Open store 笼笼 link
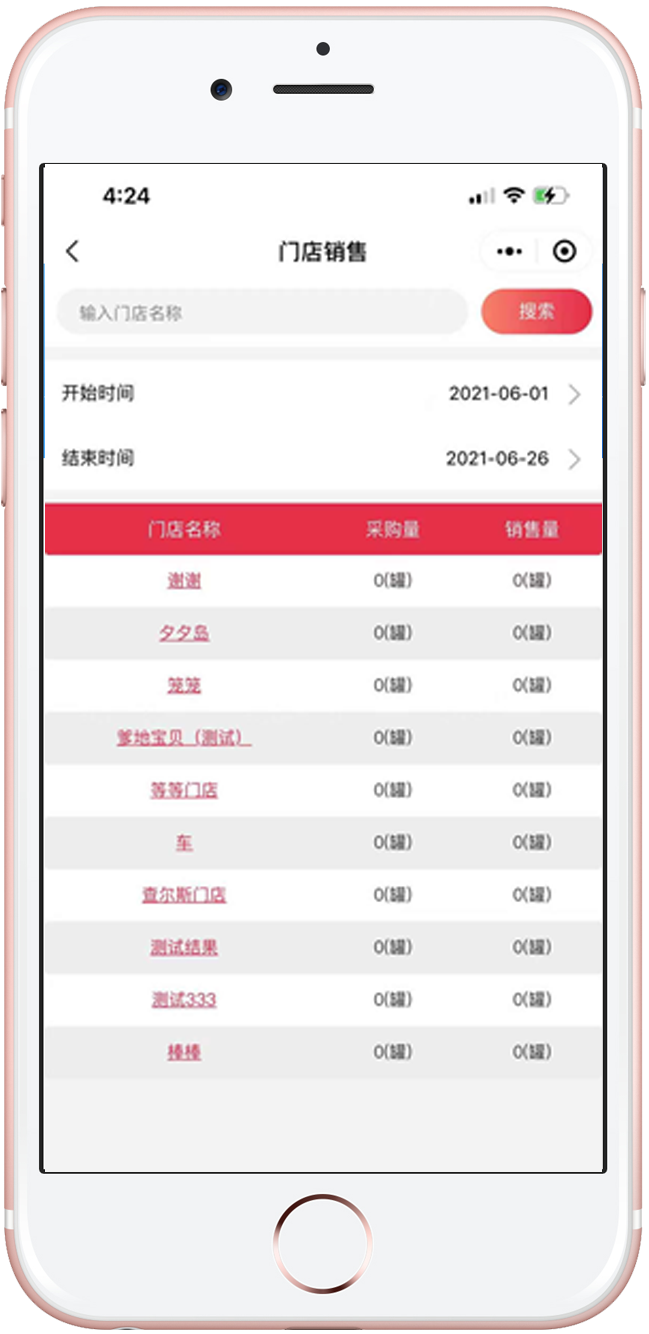This screenshot has height=1334, width=649. (x=184, y=685)
